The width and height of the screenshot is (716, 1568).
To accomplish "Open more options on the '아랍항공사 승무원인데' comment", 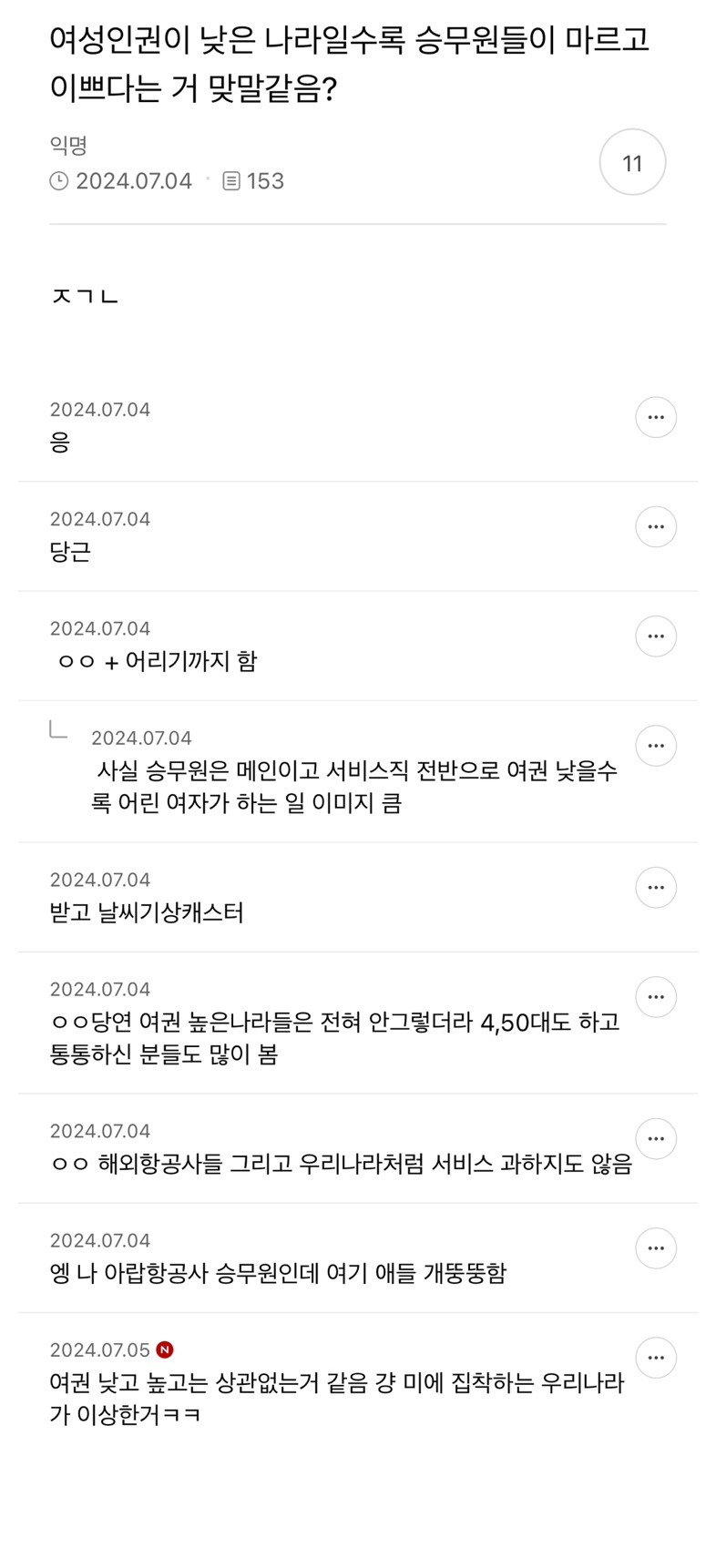I will pyautogui.click(x=655, y=1248).
